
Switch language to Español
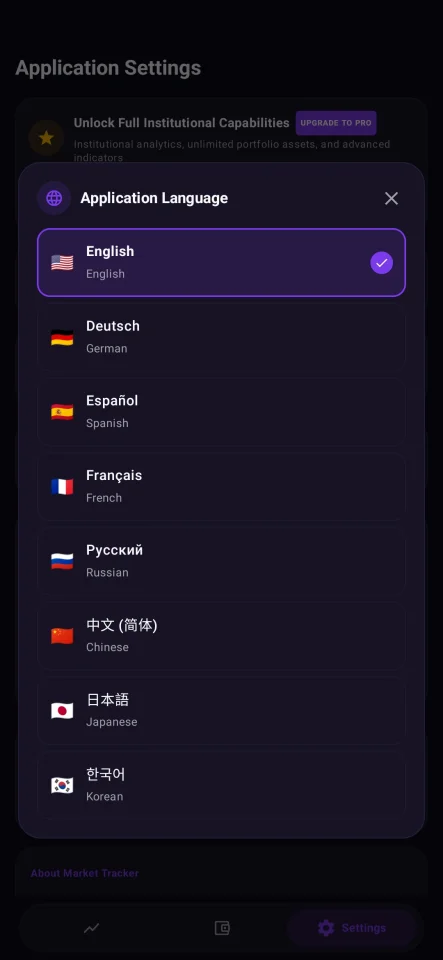[222, 412]
